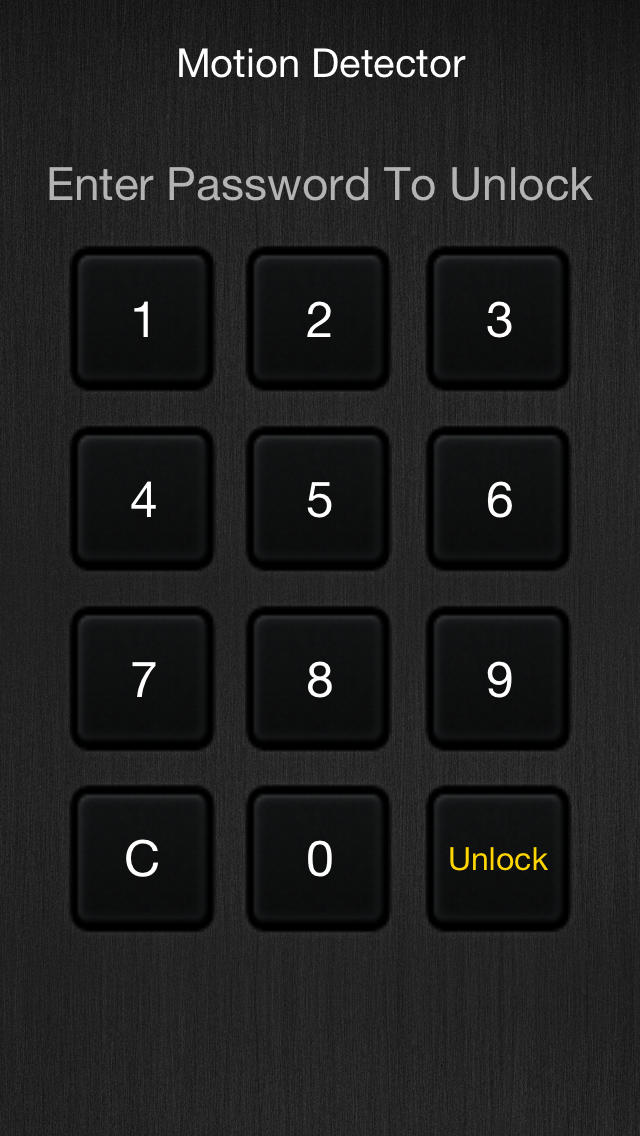This screenshot has width=640, height=1136.
Task: Tap the 5 key
Action: click(x=318, y=498)
